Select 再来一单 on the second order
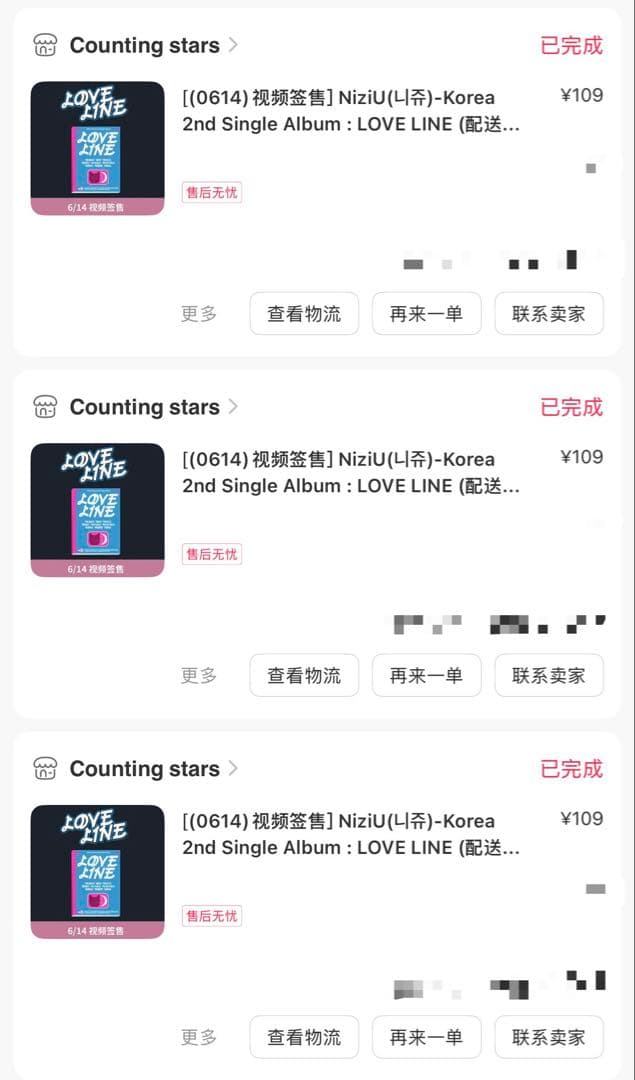635x1080 pixels. [x=426, y=676]
